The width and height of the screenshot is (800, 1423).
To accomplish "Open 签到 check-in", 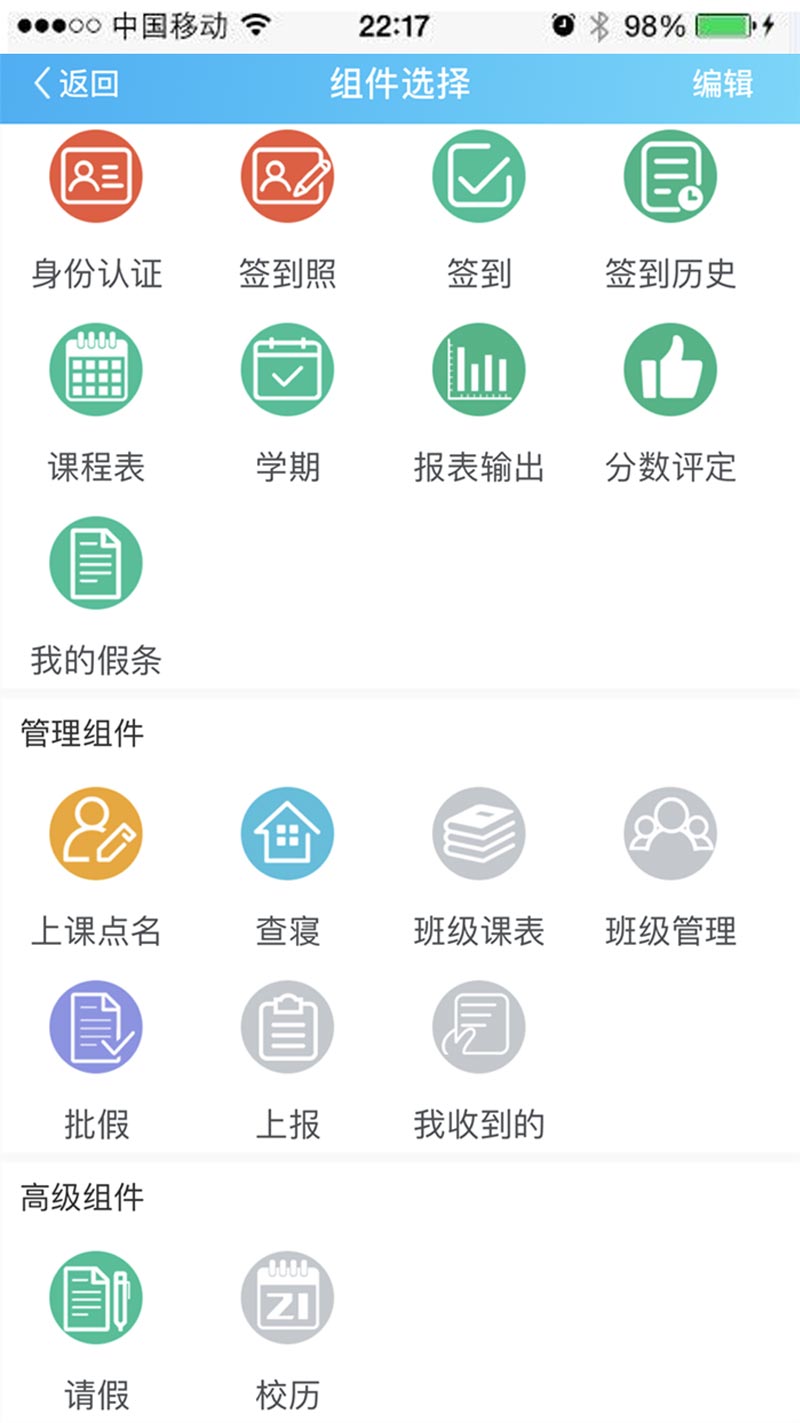I will pos(479,176).
